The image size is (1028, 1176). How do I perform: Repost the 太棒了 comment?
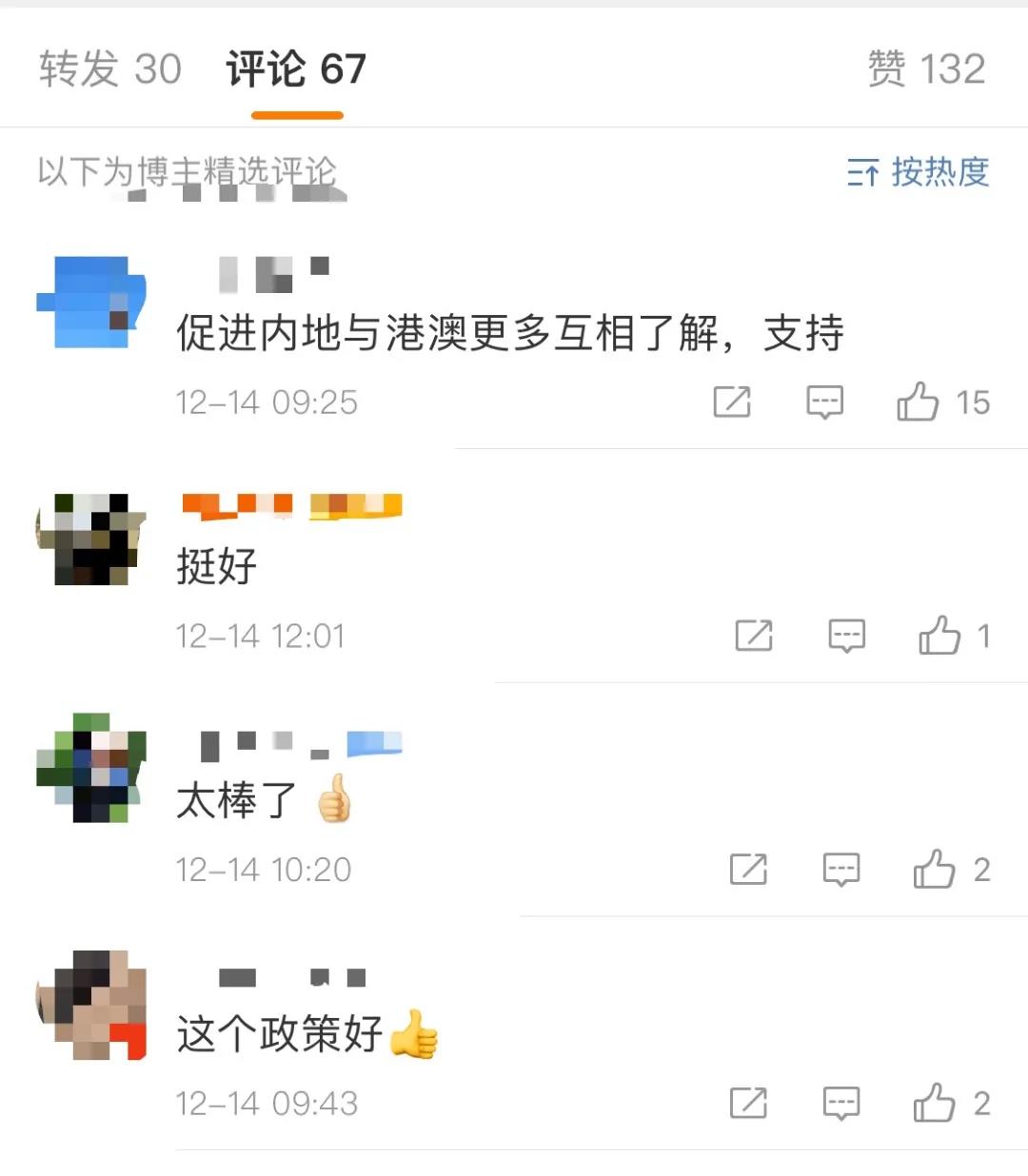pos(748,870)
